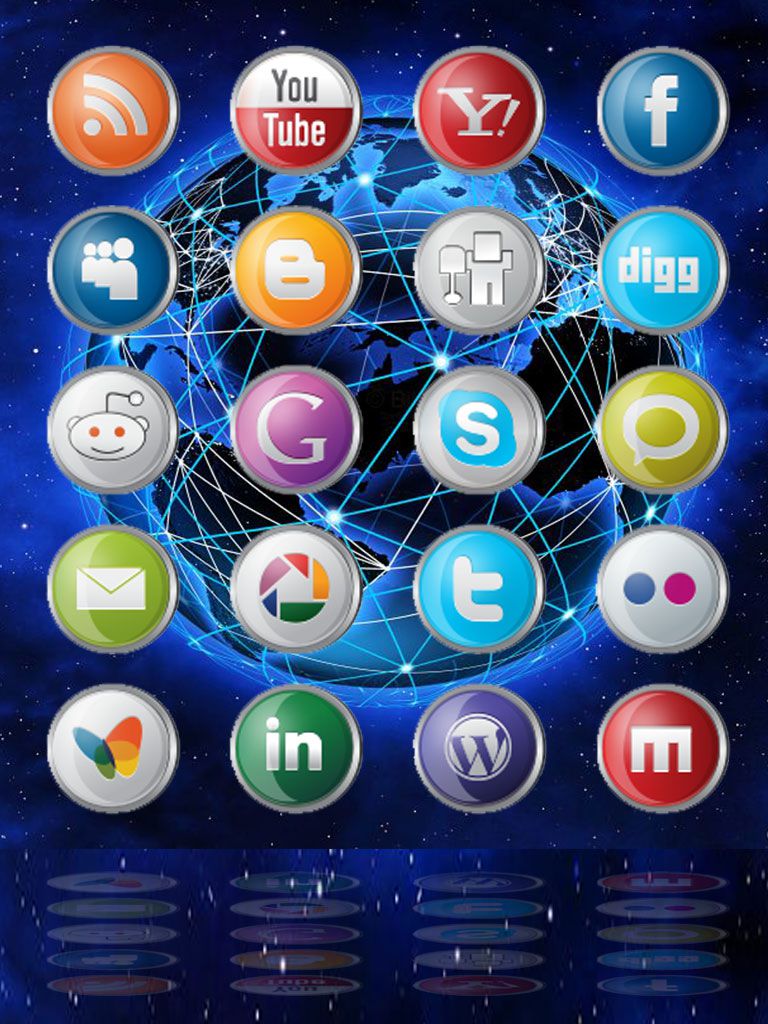Tap the yellow chat bubble icon
Viewport: 768px width, 1024px height.
point(662,430)
